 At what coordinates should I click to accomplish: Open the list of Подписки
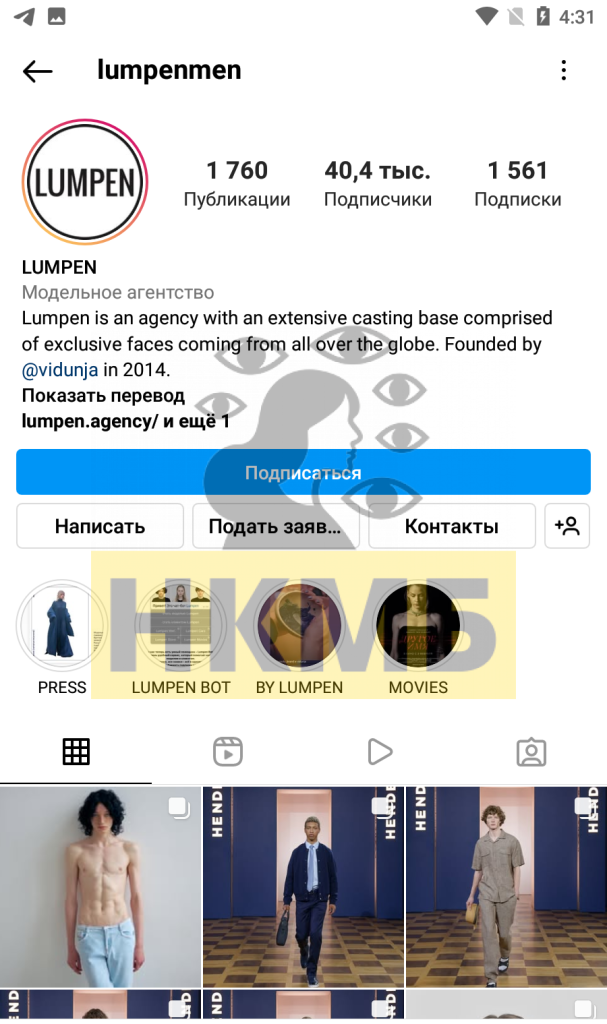click(x=517, y=184)
